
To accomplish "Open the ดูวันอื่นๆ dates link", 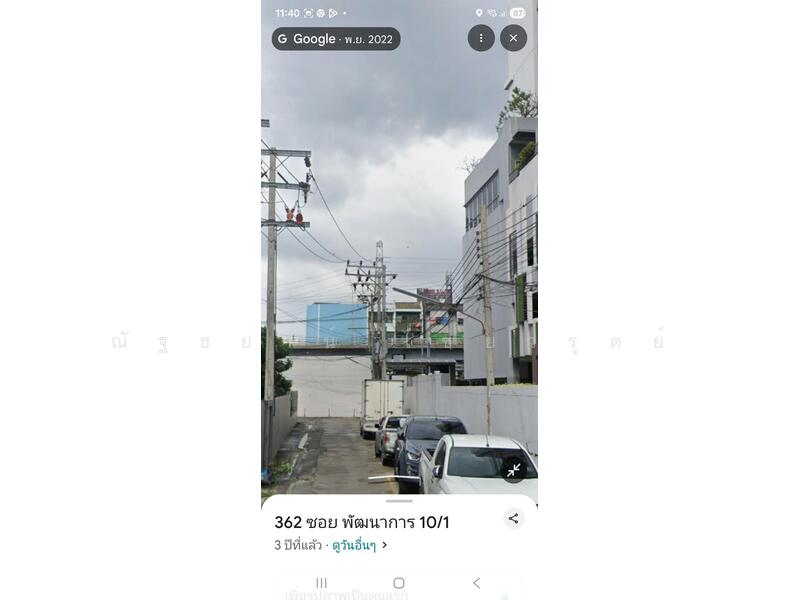I will 359,545.
